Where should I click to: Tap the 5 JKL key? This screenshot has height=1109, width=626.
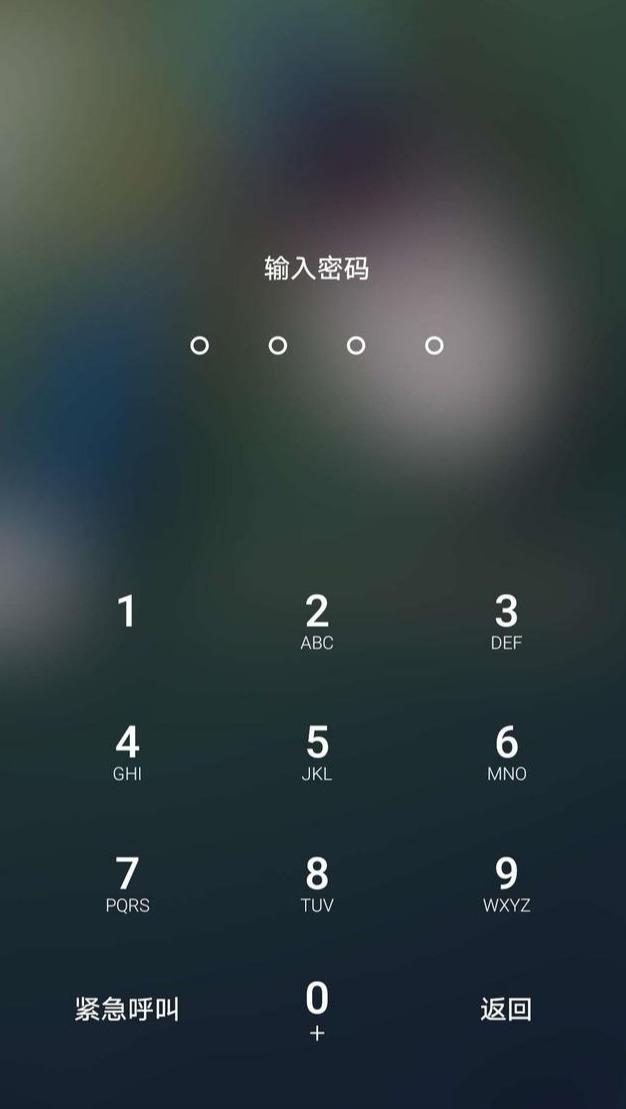pyautogui.click(x=316, y=751)
